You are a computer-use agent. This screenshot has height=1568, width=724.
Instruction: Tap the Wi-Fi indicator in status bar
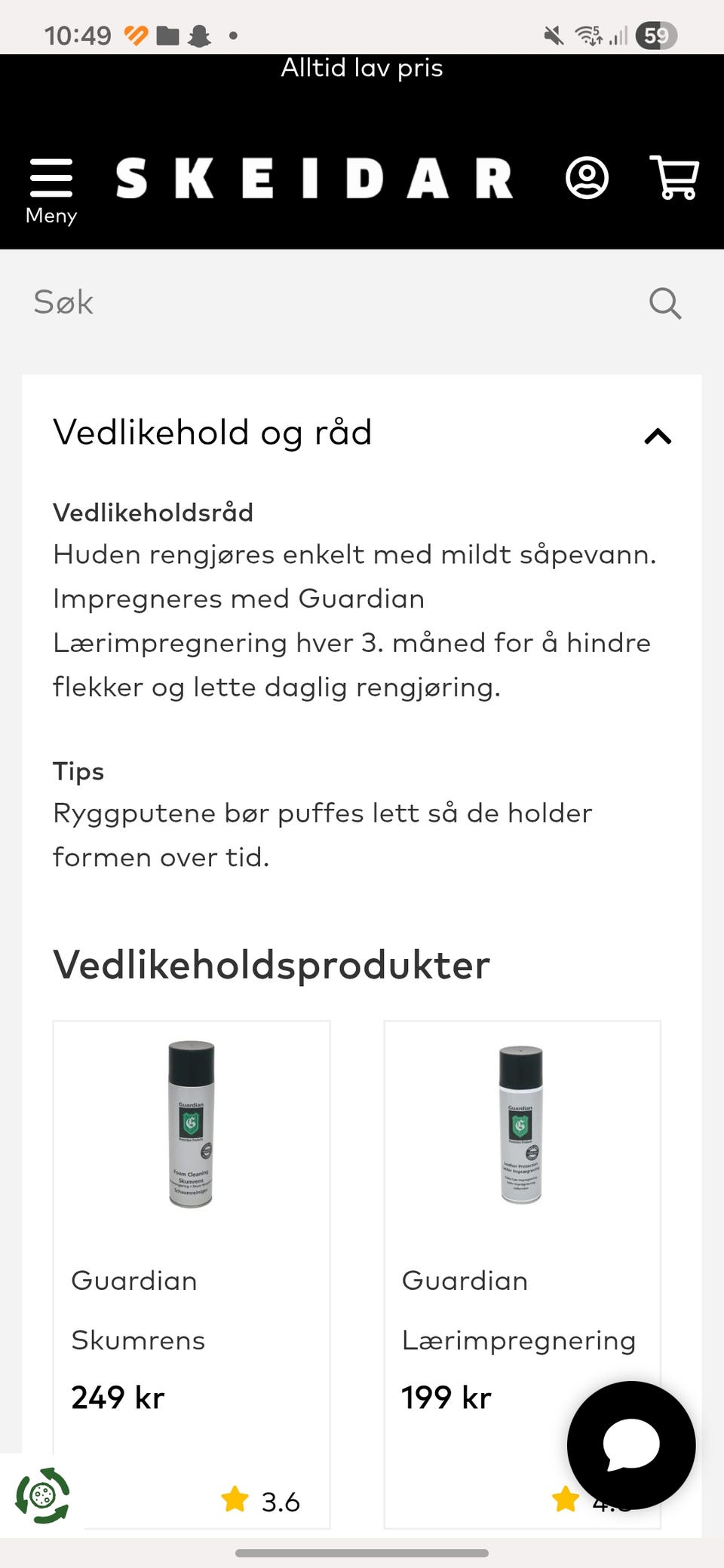pos(589,33)
